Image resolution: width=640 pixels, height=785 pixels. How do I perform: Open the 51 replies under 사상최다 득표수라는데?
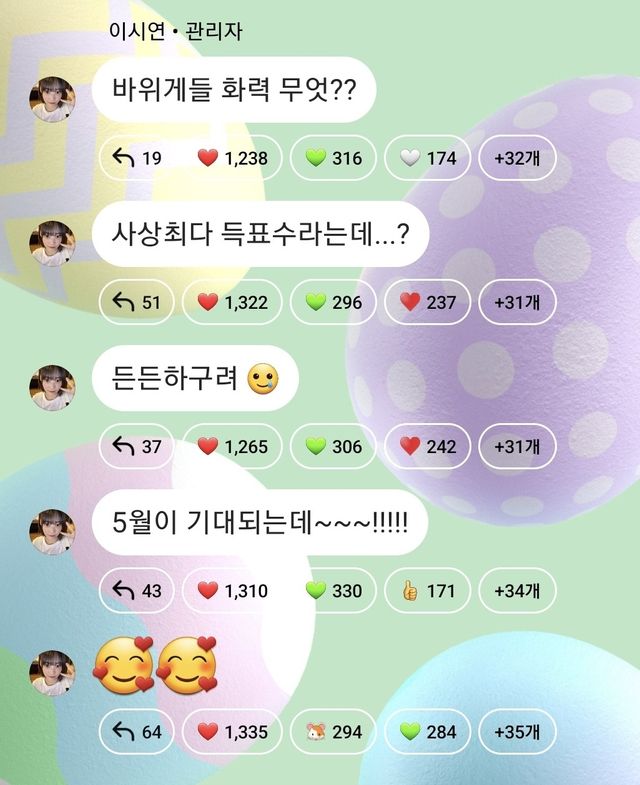tap(137, 302)
